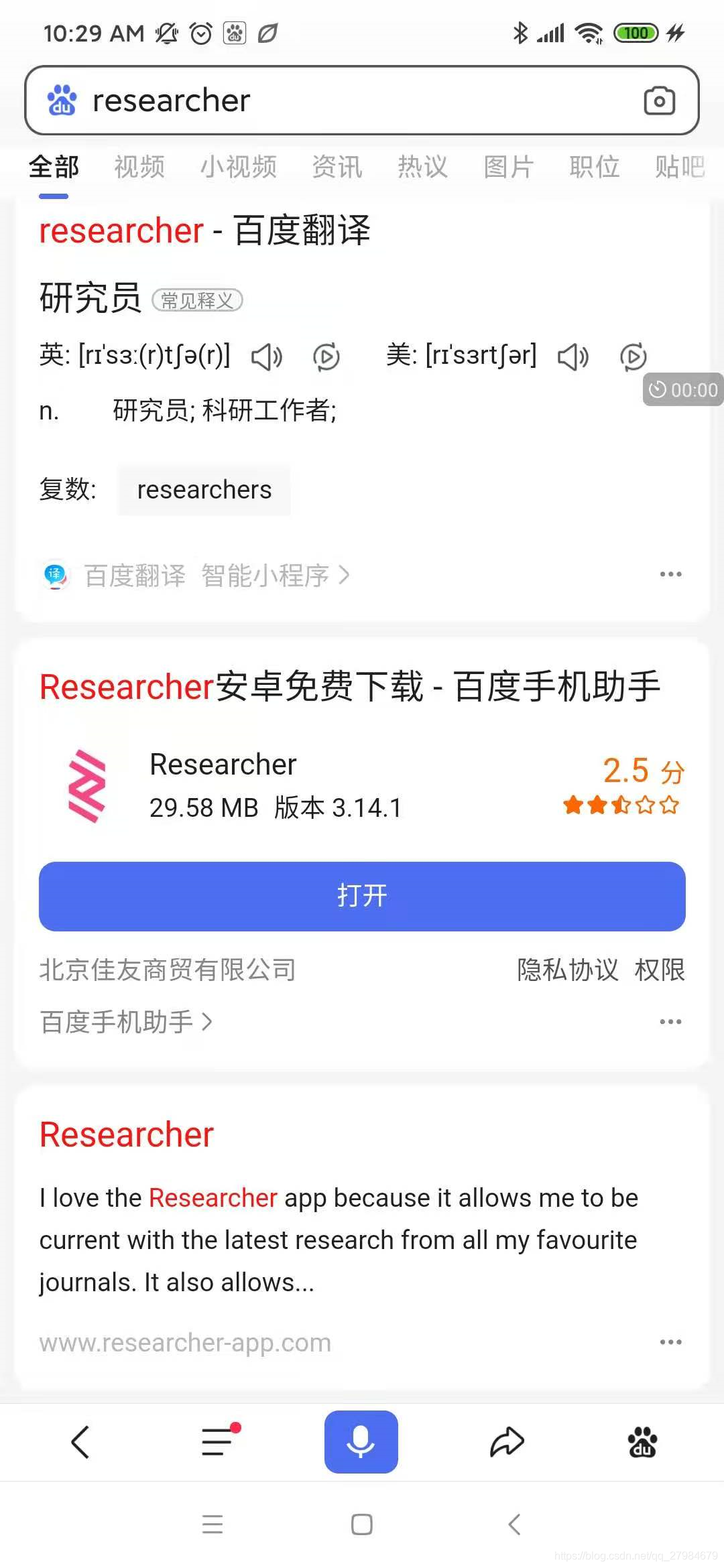Open 百度手机助手 source link
Image resolution: width=724 pixels, height=1568 pixels.
tap(126, 1022)
